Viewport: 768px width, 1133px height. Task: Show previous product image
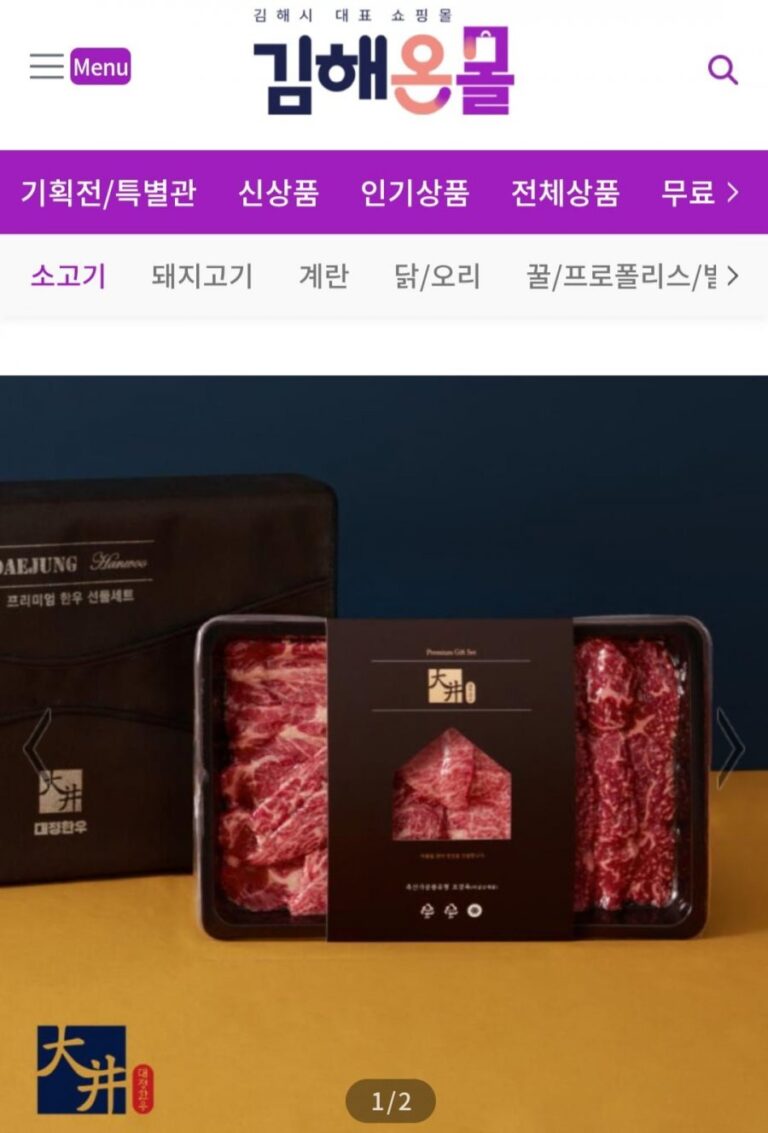click(36, 747)
